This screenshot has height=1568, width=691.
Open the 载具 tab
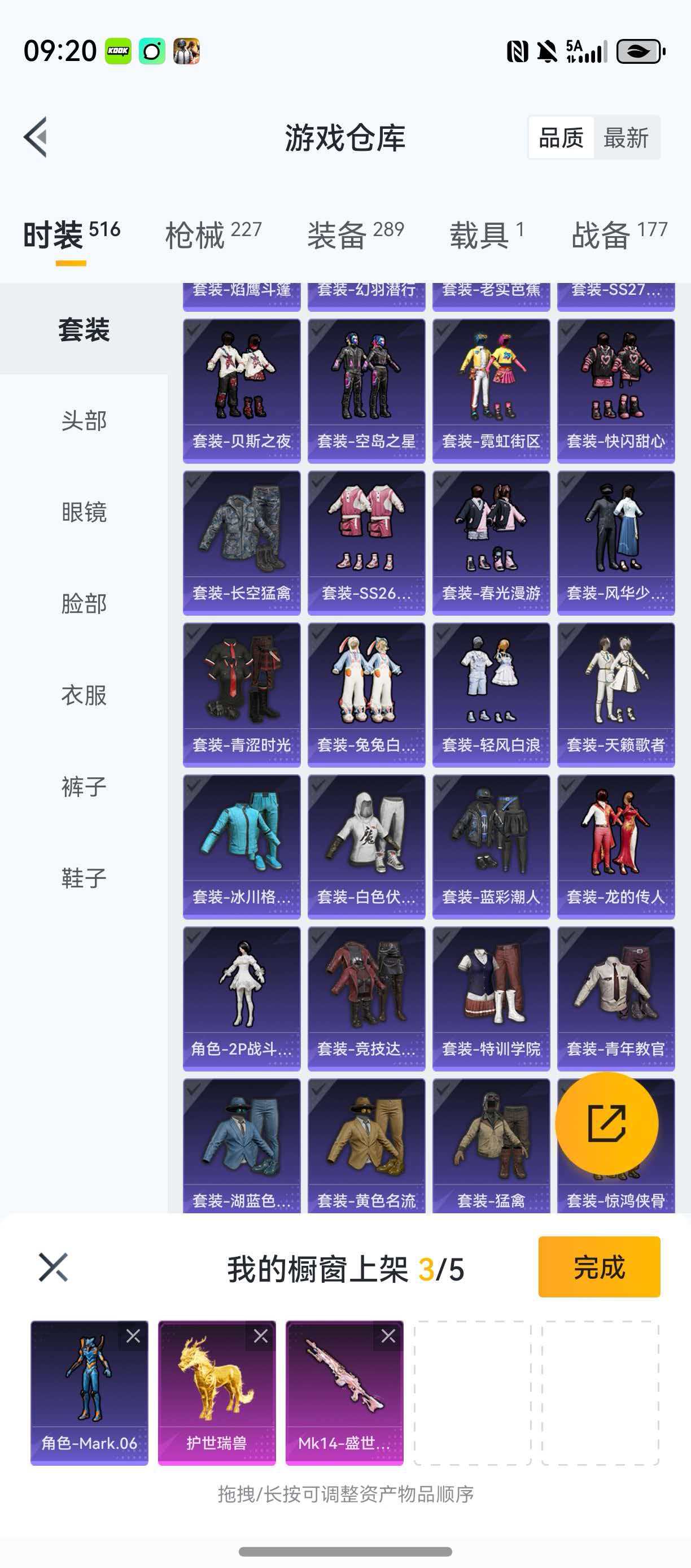point(486,234)
